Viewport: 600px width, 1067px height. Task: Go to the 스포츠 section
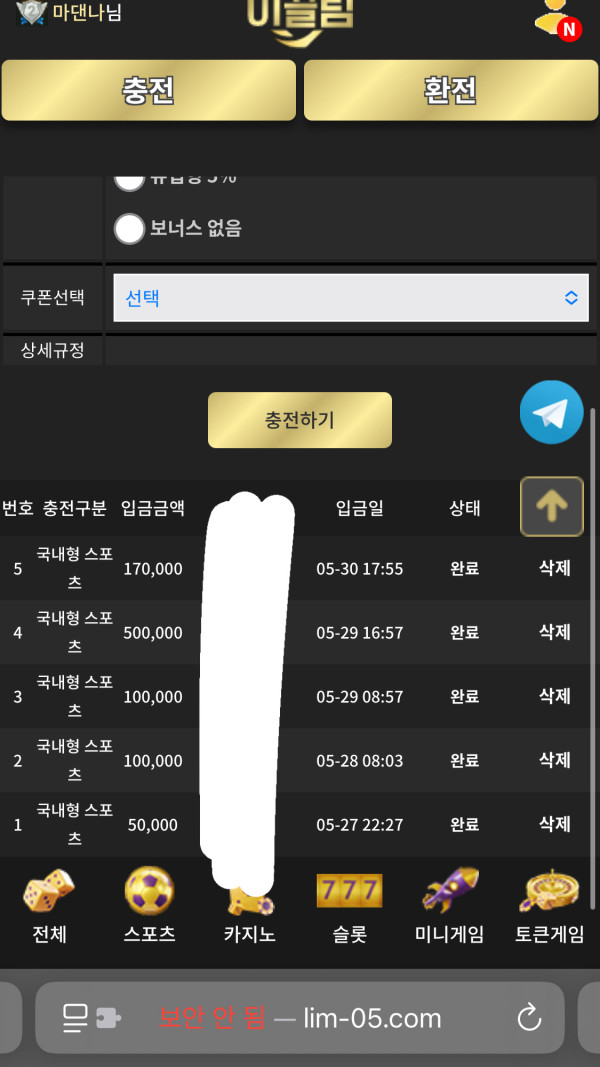149,907
